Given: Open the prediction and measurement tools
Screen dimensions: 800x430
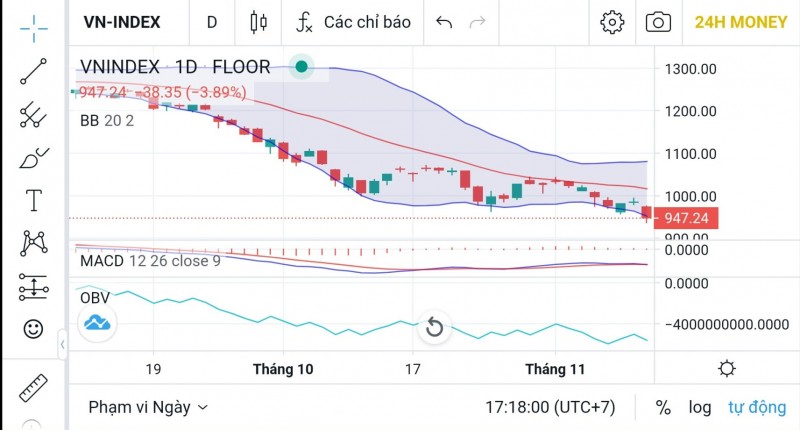Looking at the screenshot, I should pos(34,287).
